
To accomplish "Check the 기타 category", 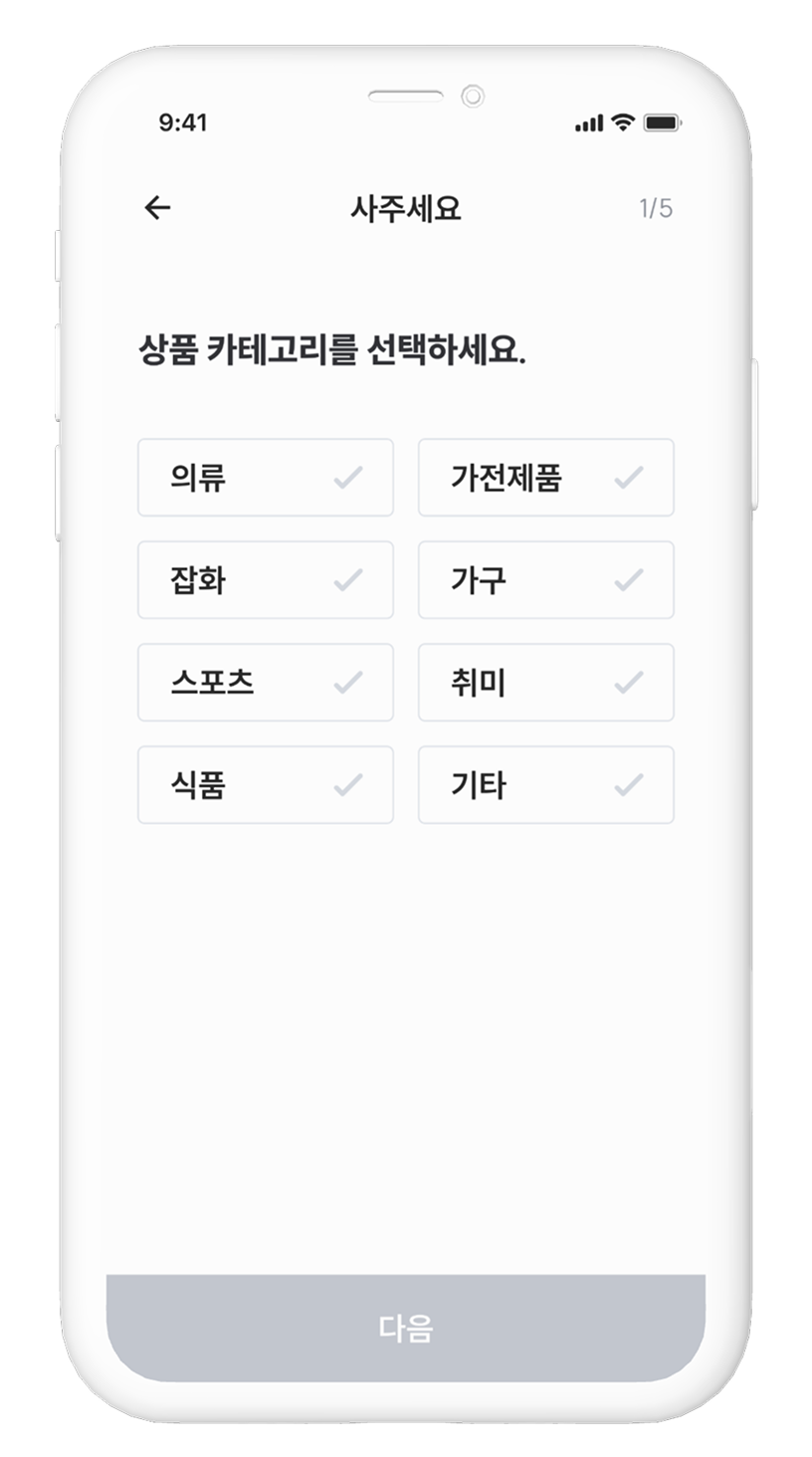I will point(545,785).
